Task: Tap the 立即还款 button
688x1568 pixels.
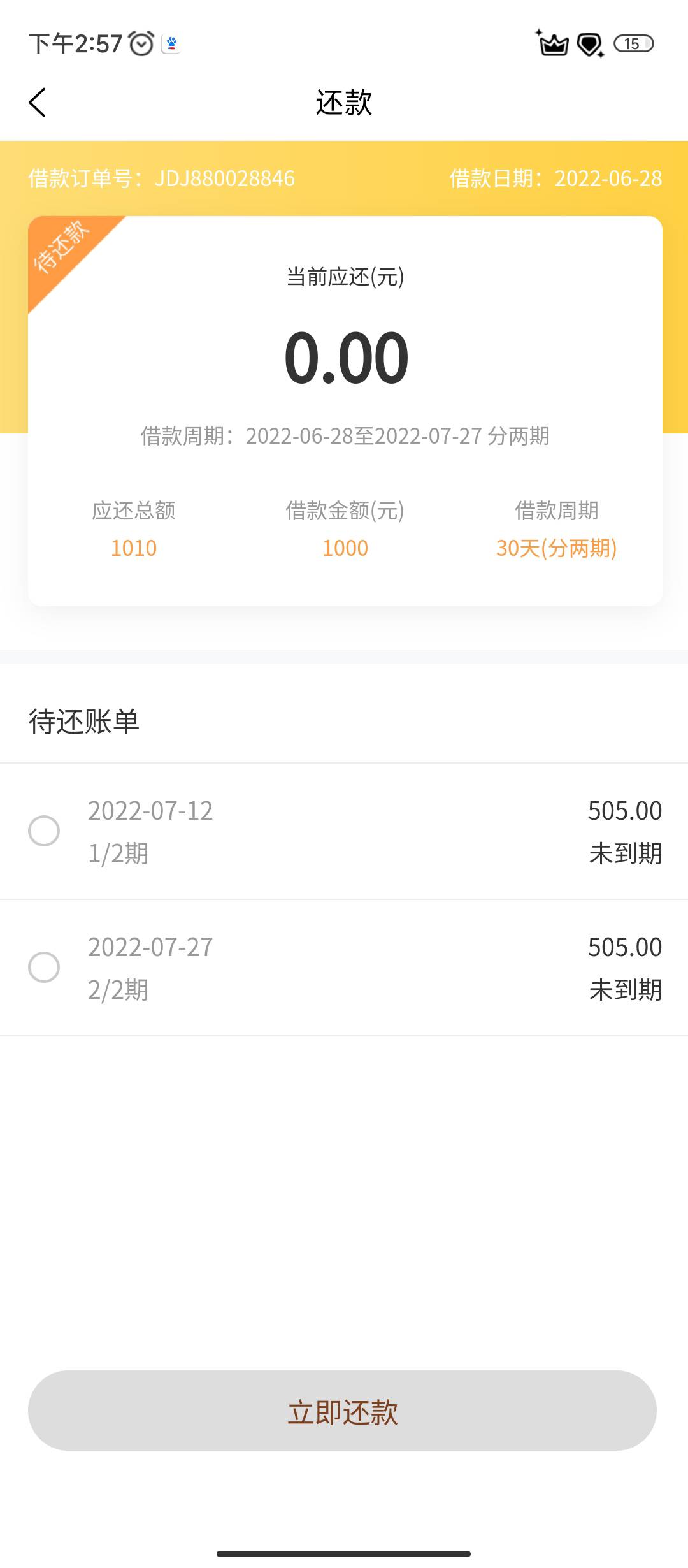Action: [342, 1411]
